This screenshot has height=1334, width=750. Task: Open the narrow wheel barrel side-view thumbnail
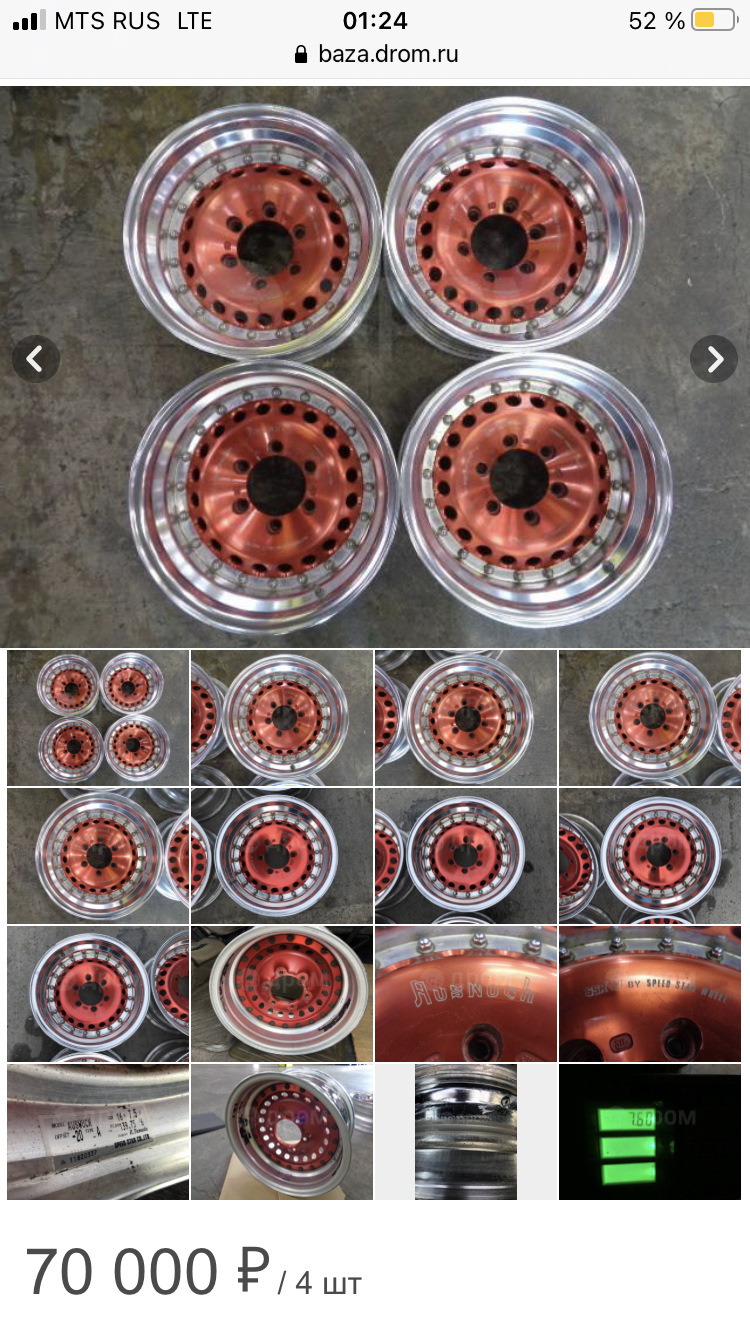click(x=465, y=1131)
